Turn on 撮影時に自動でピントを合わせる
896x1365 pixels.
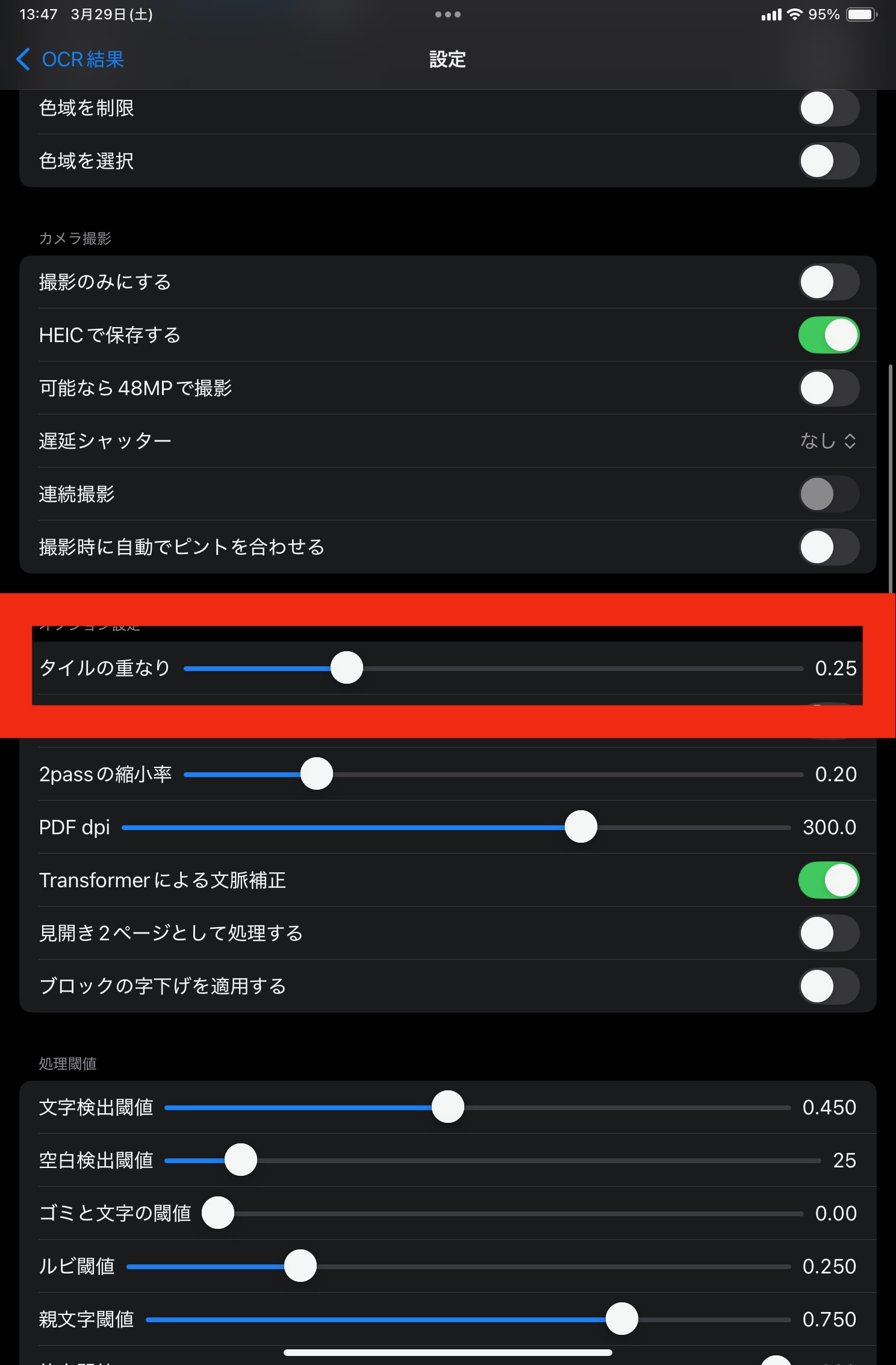pyautogui.click(x=829, y=547)
